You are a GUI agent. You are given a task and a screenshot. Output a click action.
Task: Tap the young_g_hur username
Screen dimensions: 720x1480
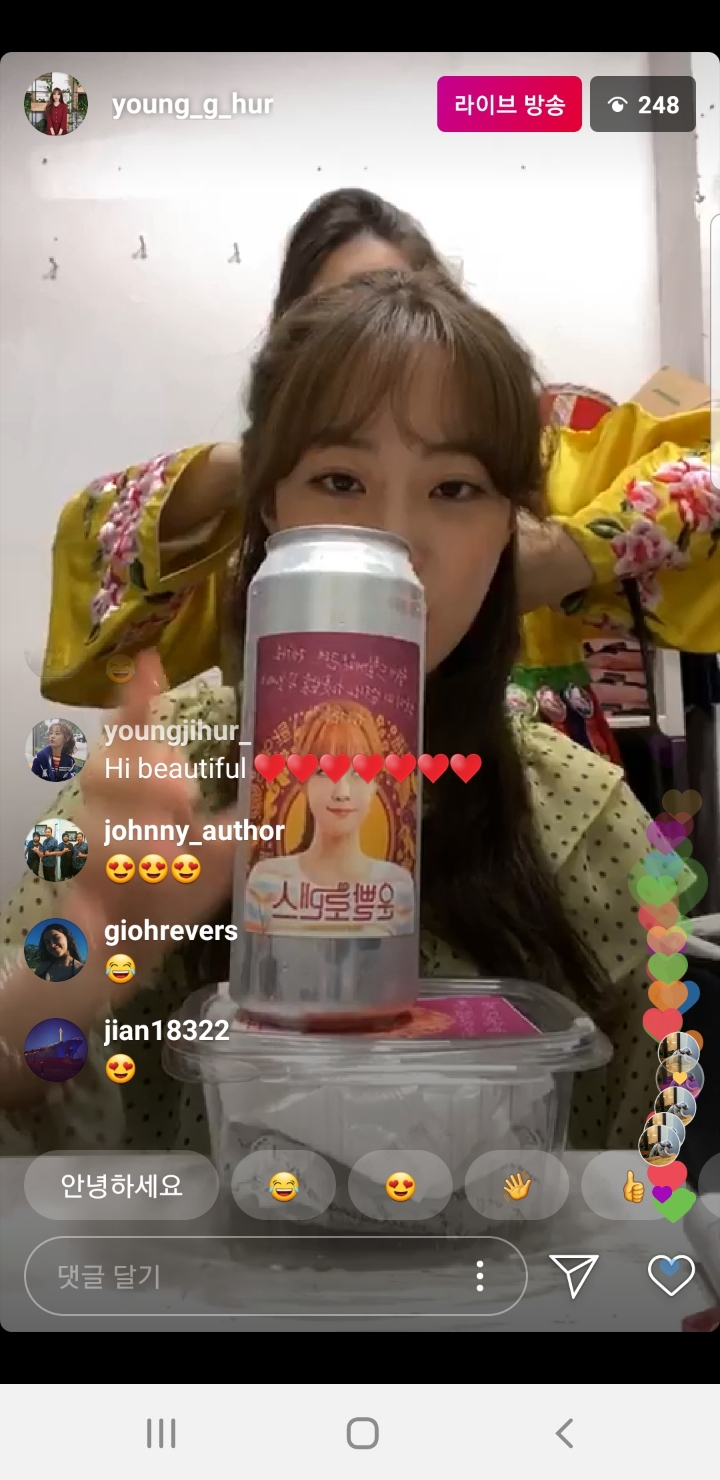pyautogui.click(x=192, y=105)
